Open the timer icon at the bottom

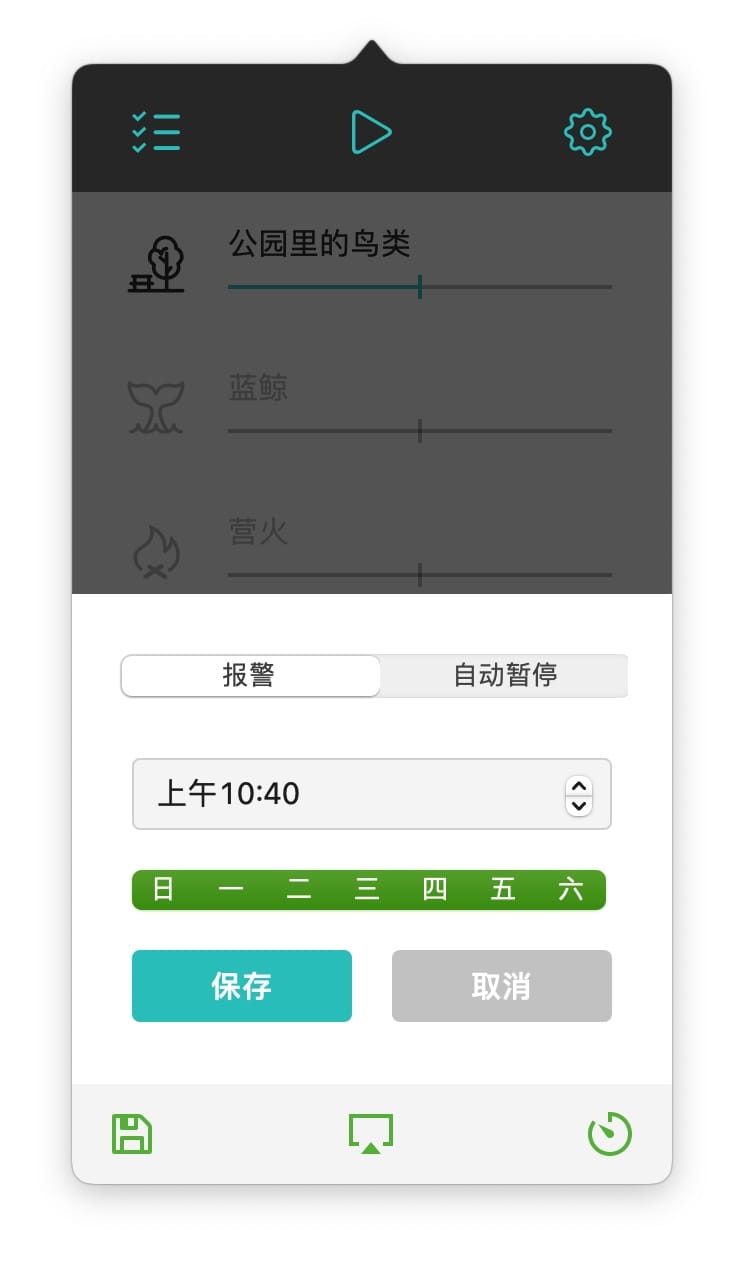click(610, 1134)
